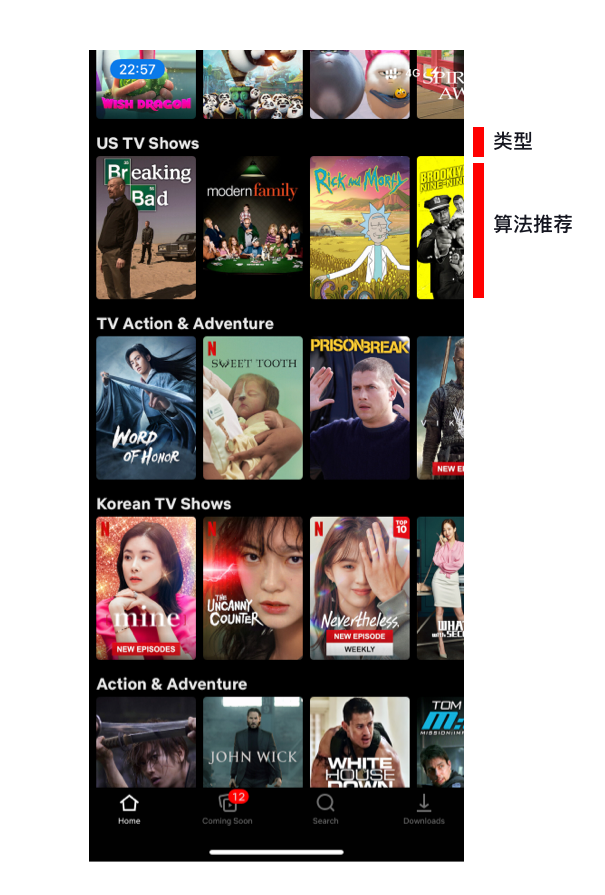Switch to the Downloads tab
Viewport: 605px width, 895px height.
424,809
